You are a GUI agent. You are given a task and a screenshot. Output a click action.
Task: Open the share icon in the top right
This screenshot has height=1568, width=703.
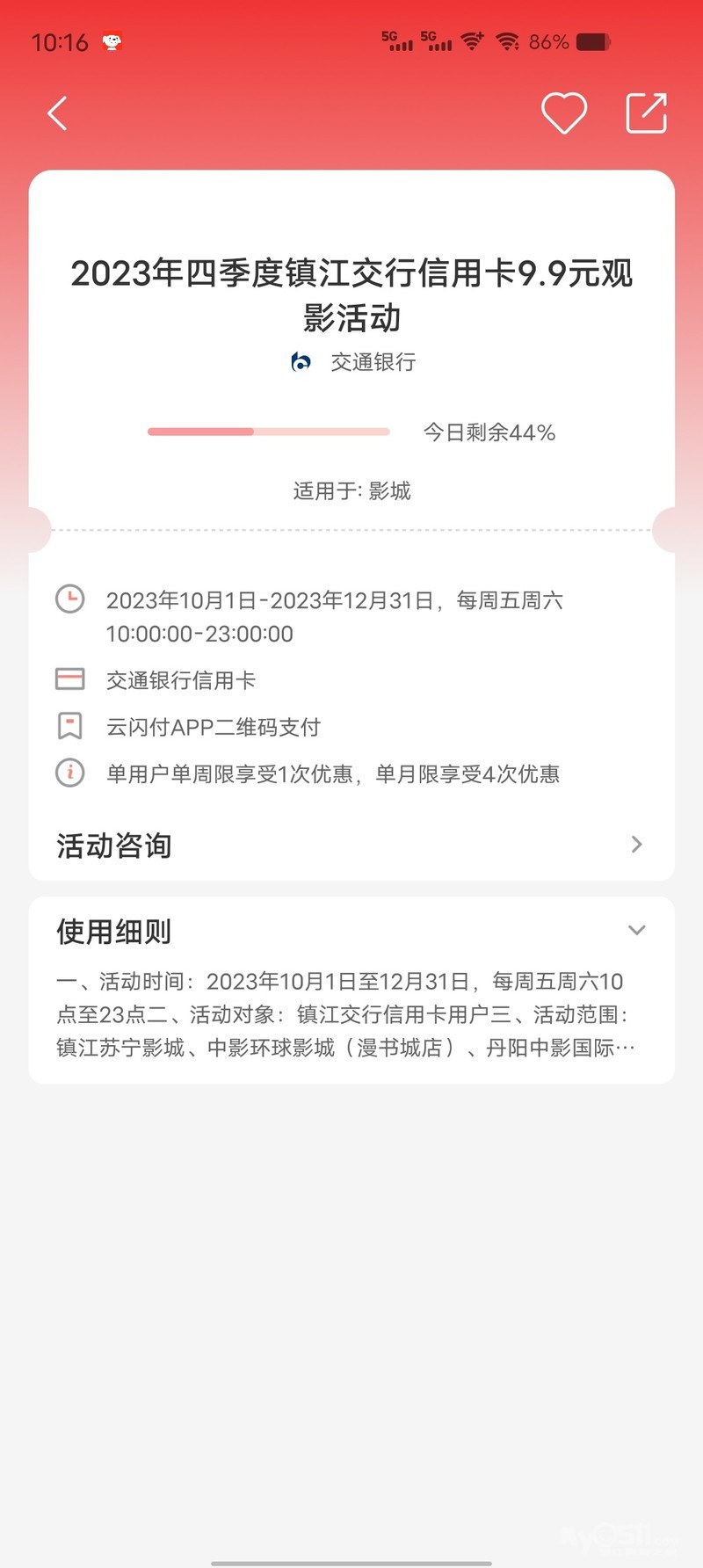[x=646, y=113]
